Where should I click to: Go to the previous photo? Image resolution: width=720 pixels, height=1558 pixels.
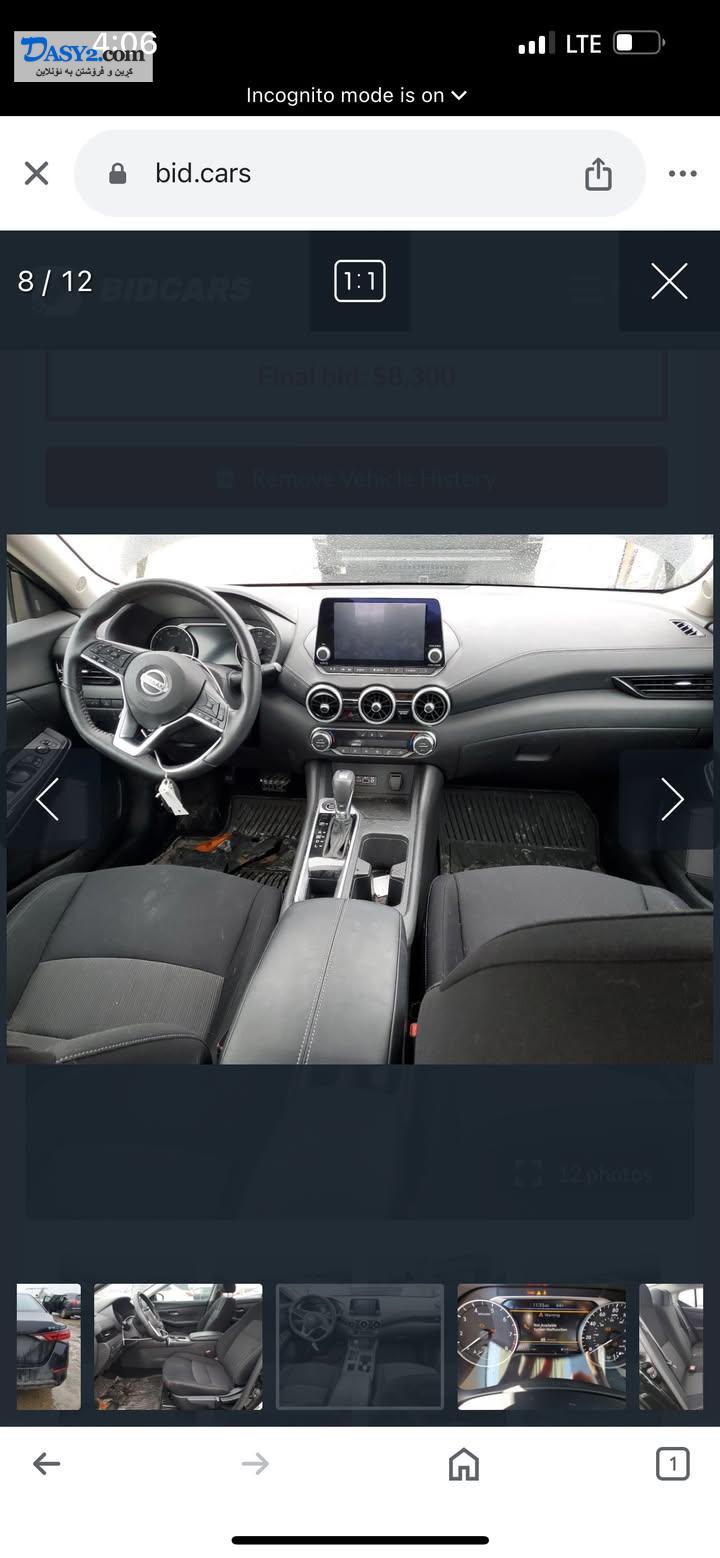pyautogui.click(x=47, y=799)
